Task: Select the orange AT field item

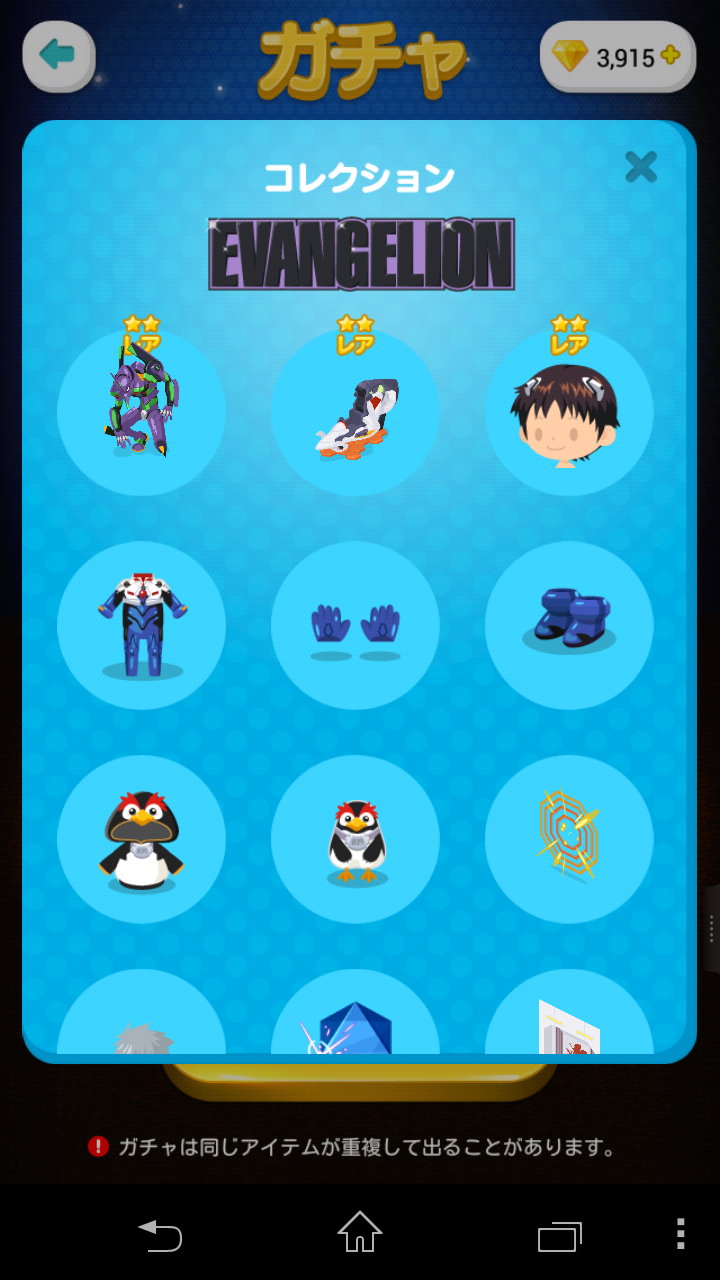Action: click(x=569, y=839)
